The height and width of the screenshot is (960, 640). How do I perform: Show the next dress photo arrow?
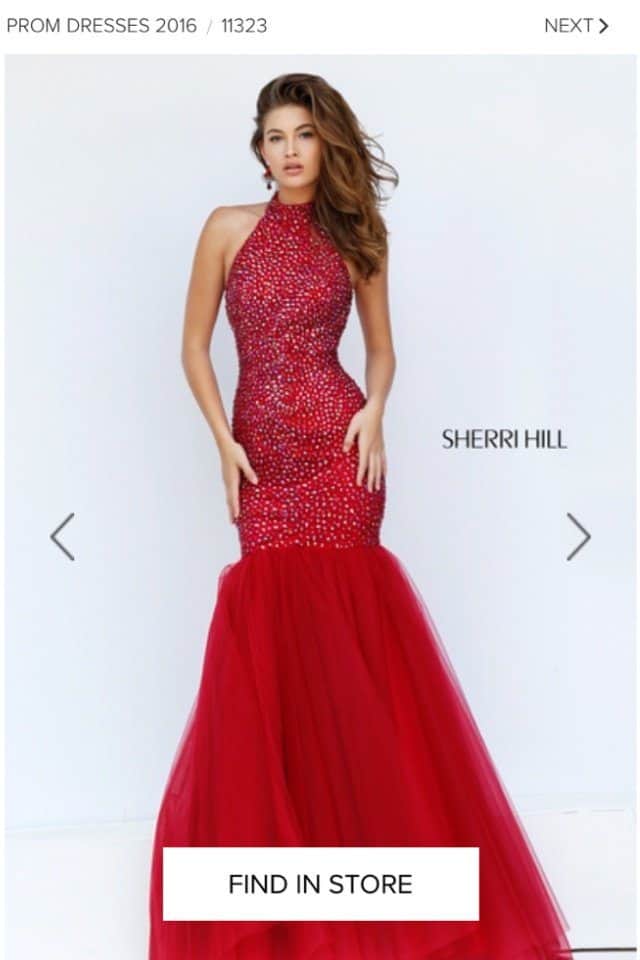(578, 537)
